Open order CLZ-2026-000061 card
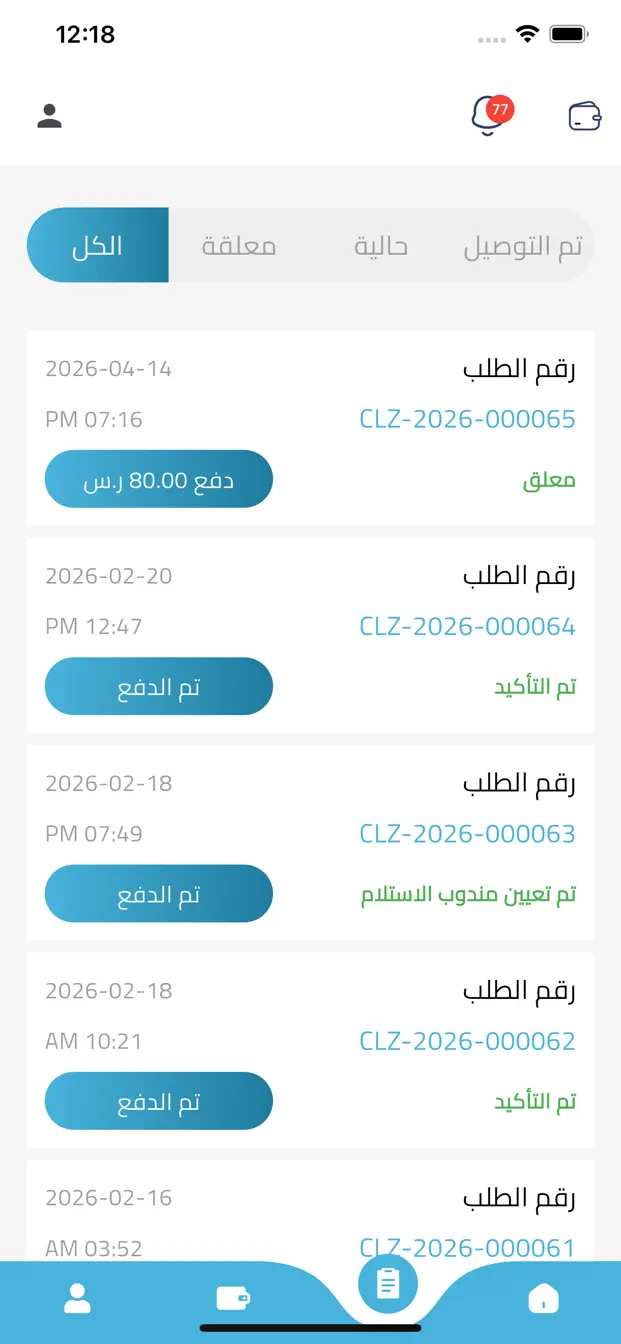Screen dimensions: 621x1344 pyautogui.click(x=311, y=1210)
